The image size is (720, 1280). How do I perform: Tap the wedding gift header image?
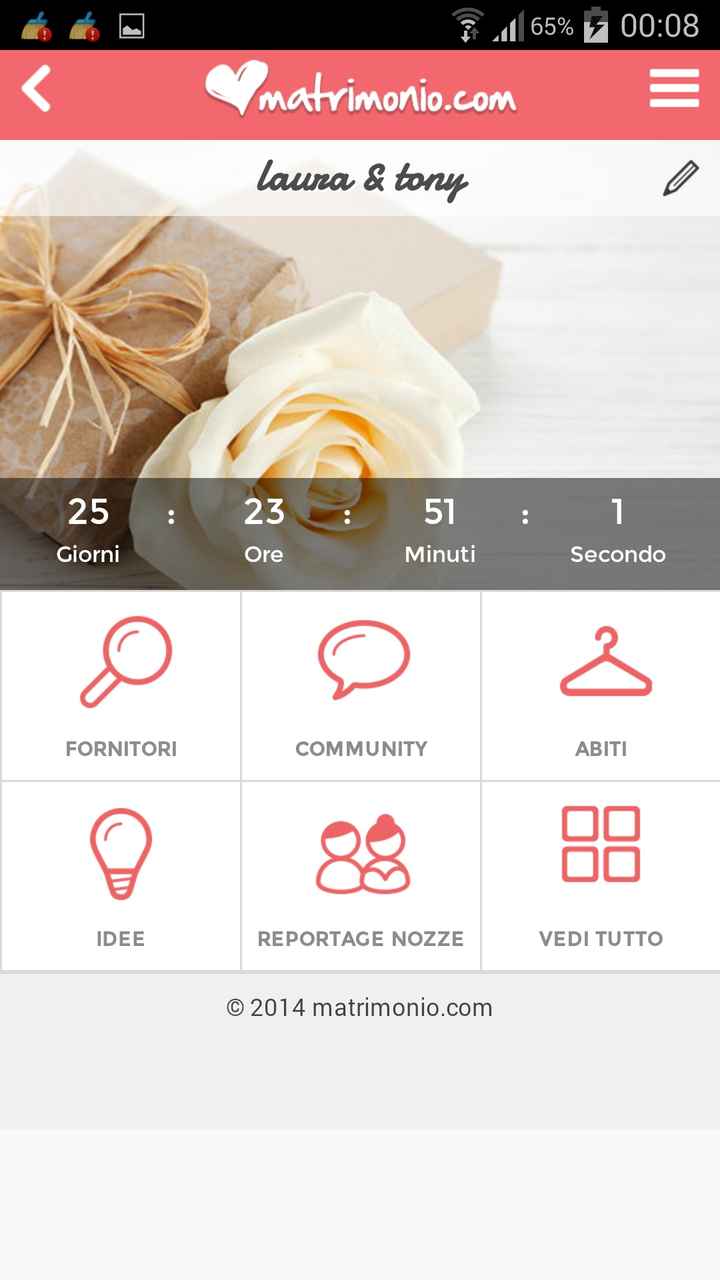[x=360, y=350]
